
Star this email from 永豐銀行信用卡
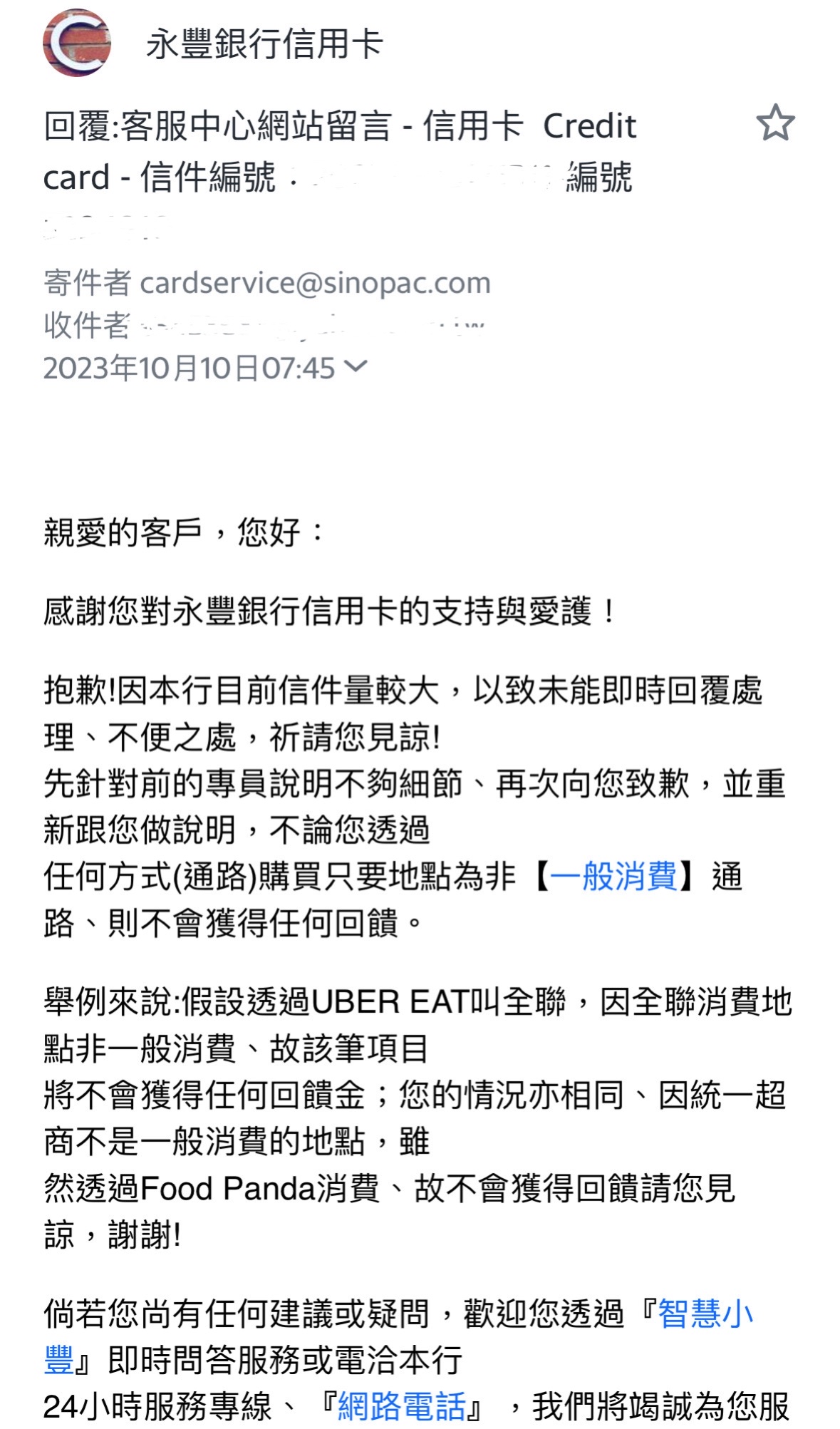coord(775,123)
